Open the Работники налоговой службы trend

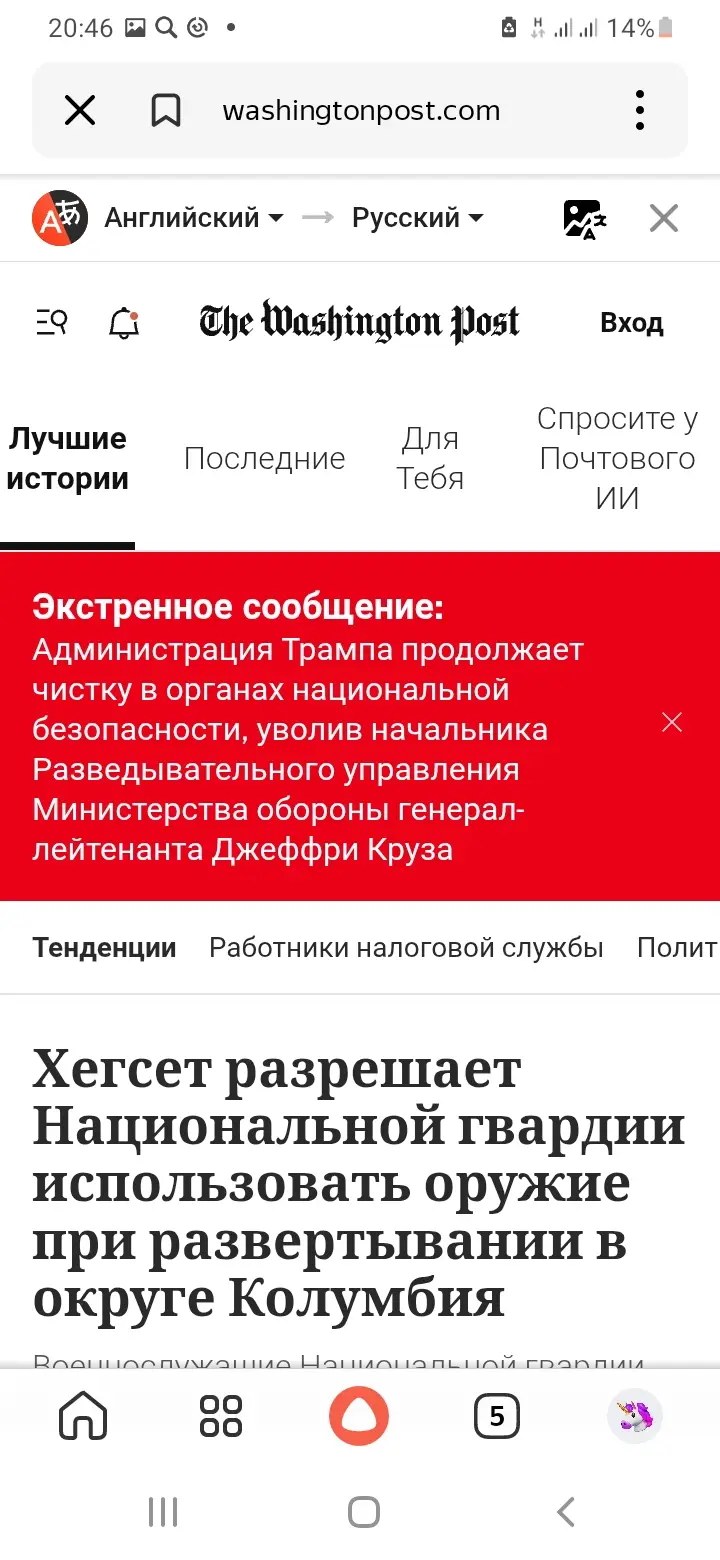[x=406, y=947]
